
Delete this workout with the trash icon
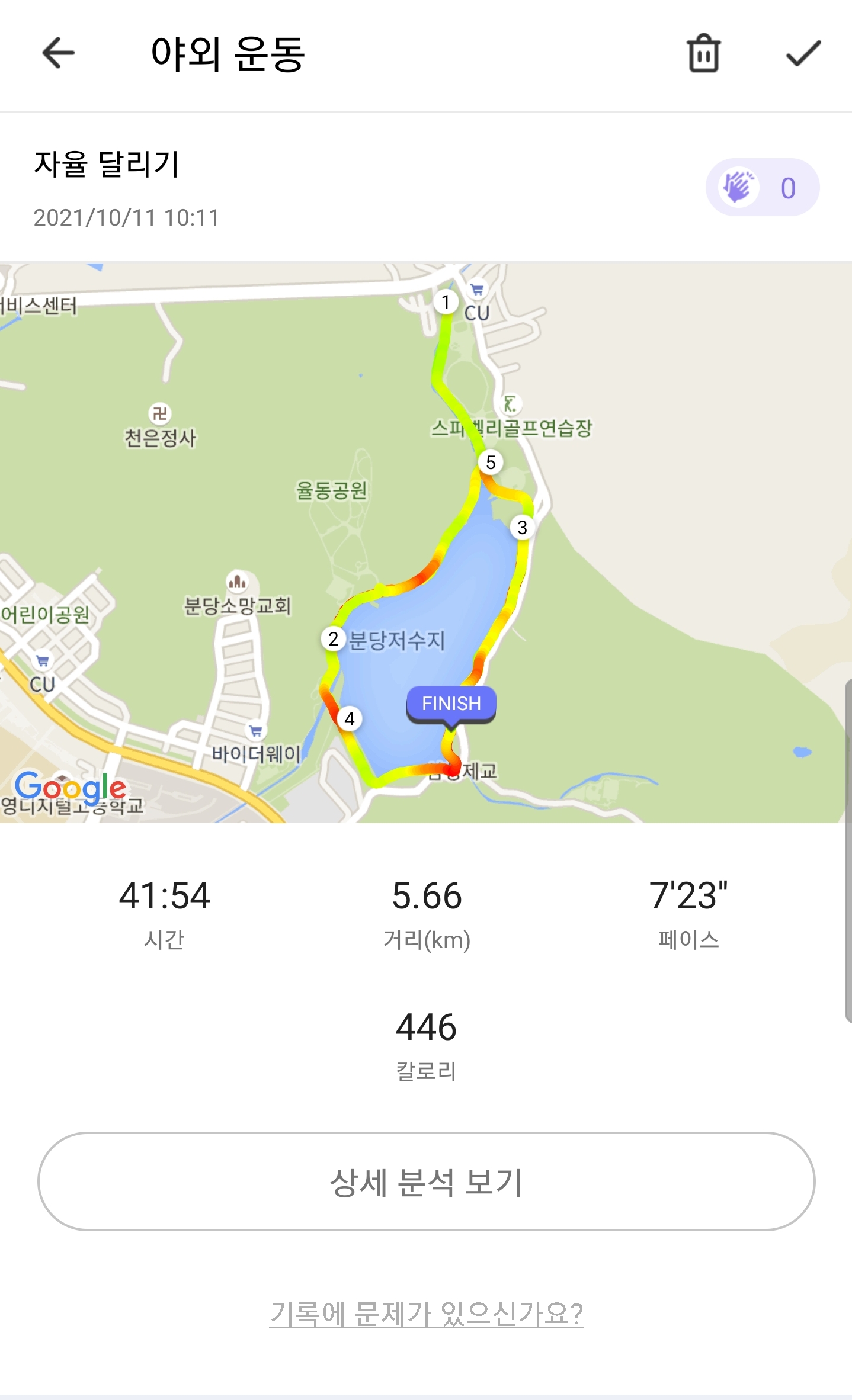tap(703, 53)
